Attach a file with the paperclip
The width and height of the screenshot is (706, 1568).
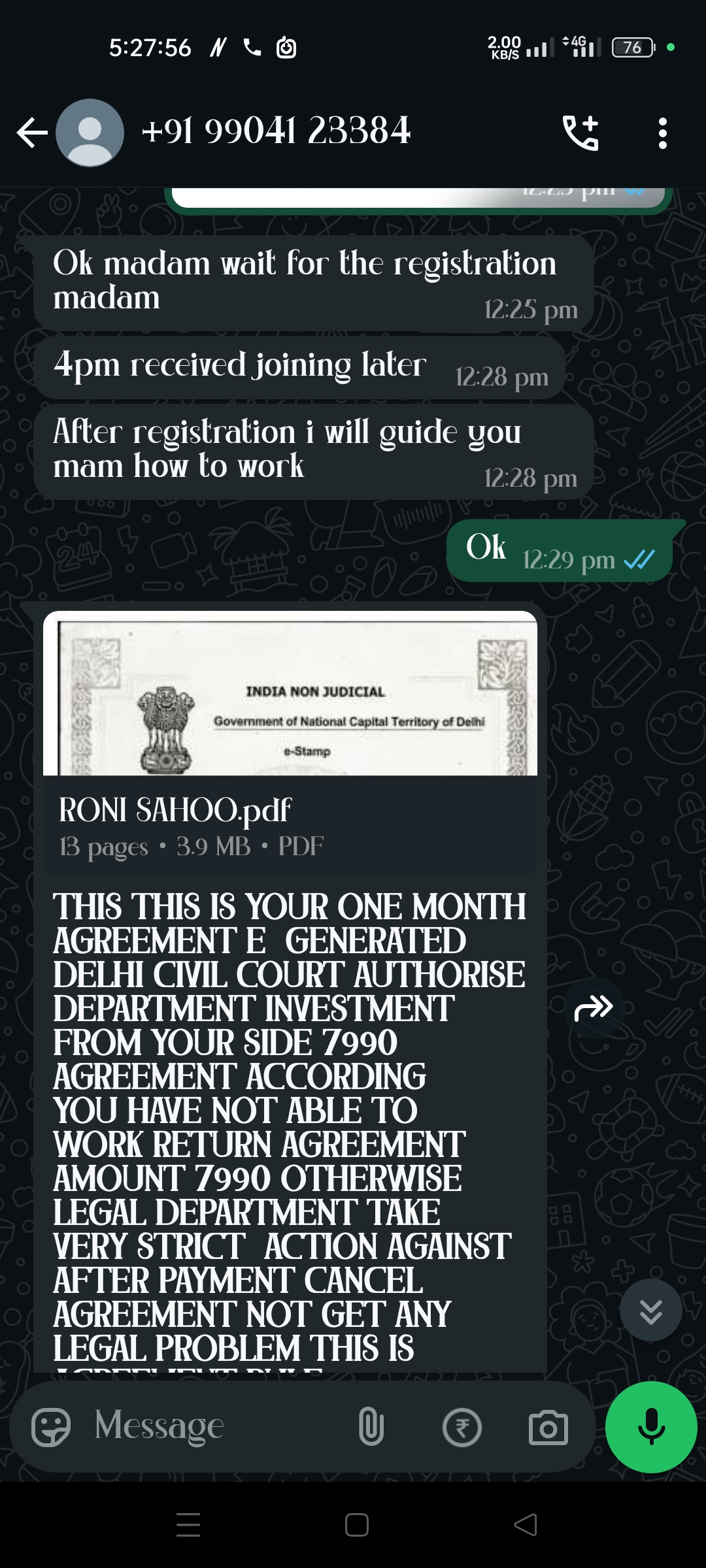[371, 1427]
